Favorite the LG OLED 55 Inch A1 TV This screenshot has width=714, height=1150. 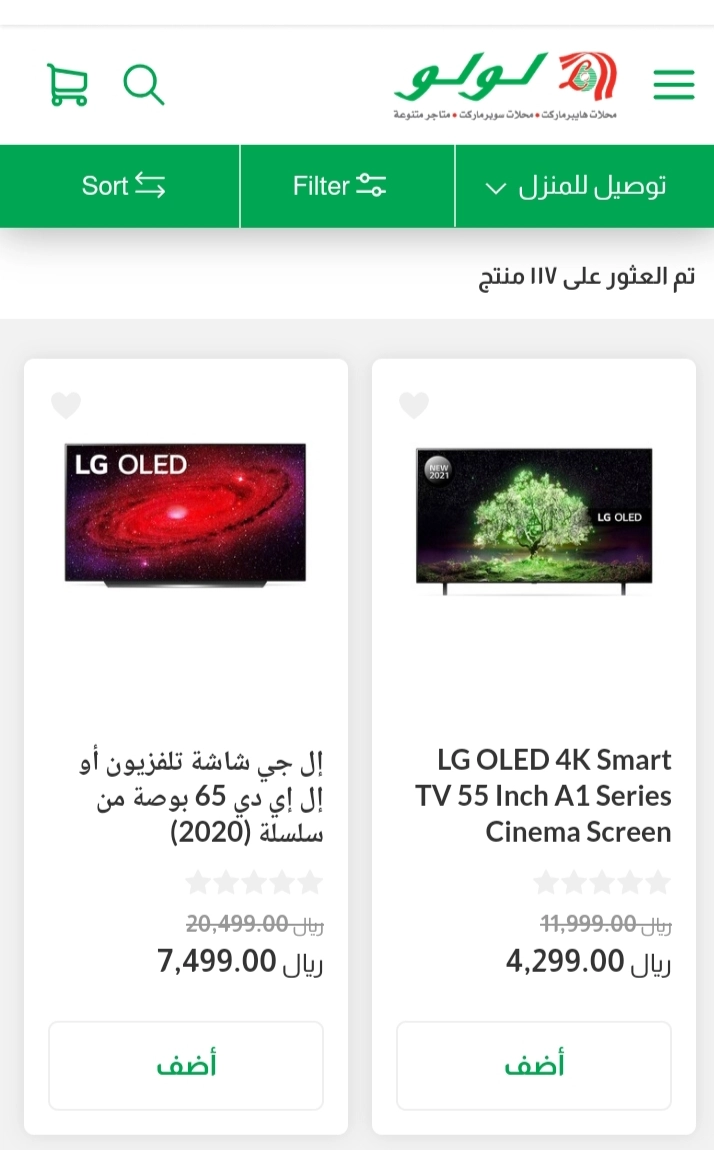414,405
